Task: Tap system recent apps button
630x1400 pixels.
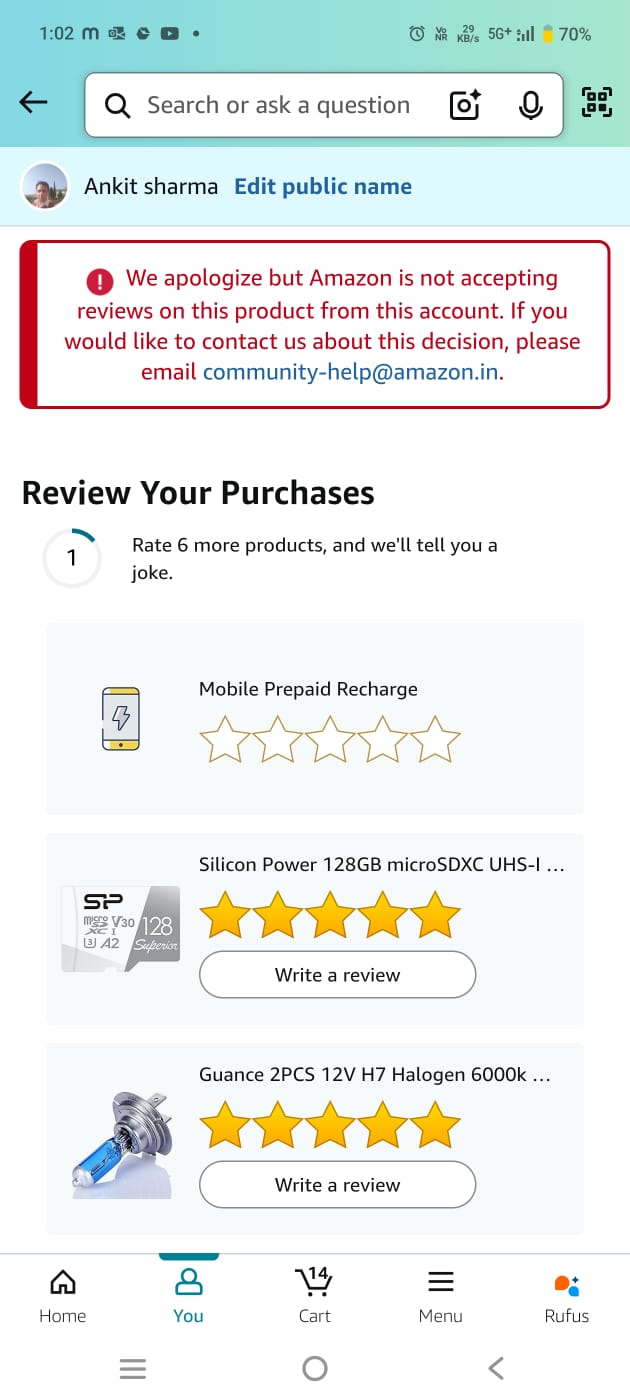Action: tap(133, 1368)
